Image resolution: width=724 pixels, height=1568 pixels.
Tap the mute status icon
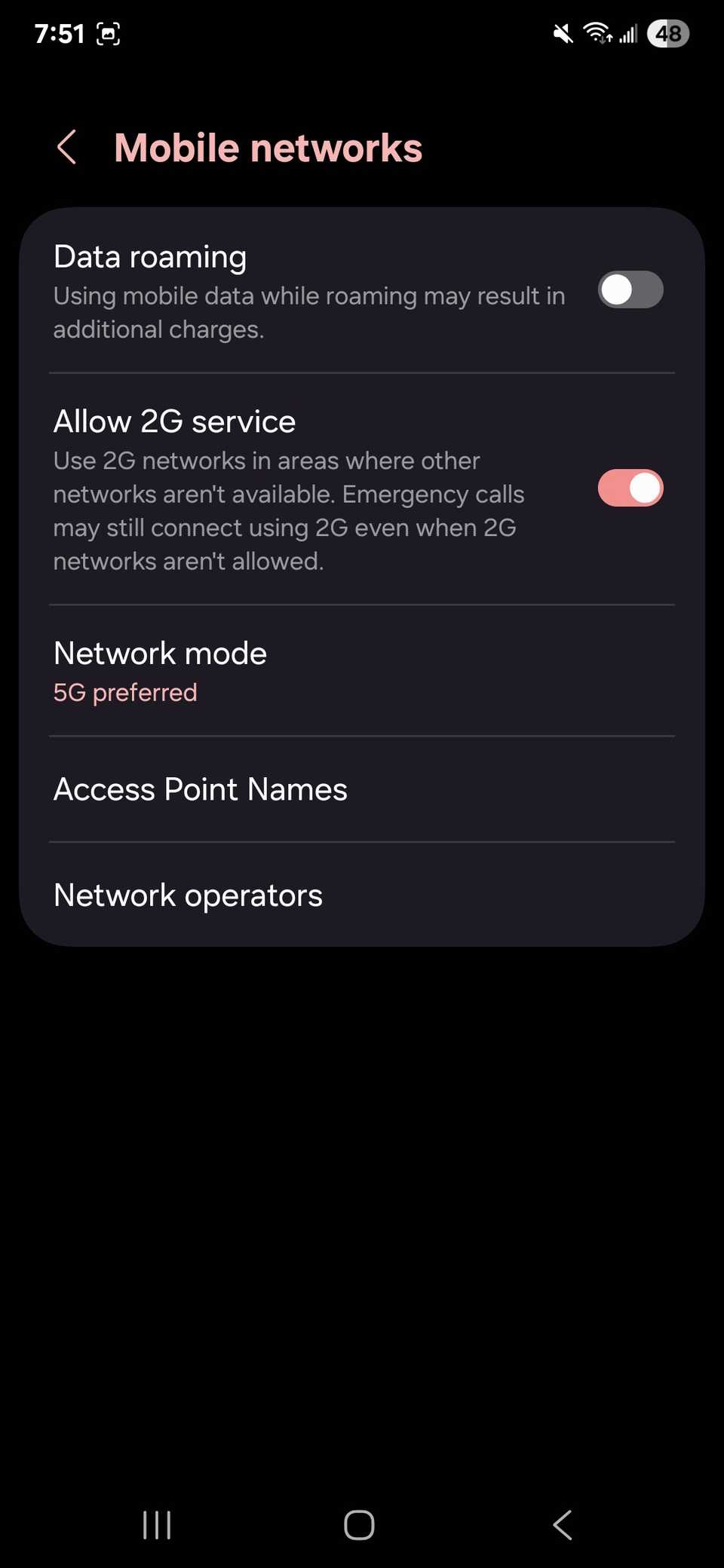[x=561, y=33]
